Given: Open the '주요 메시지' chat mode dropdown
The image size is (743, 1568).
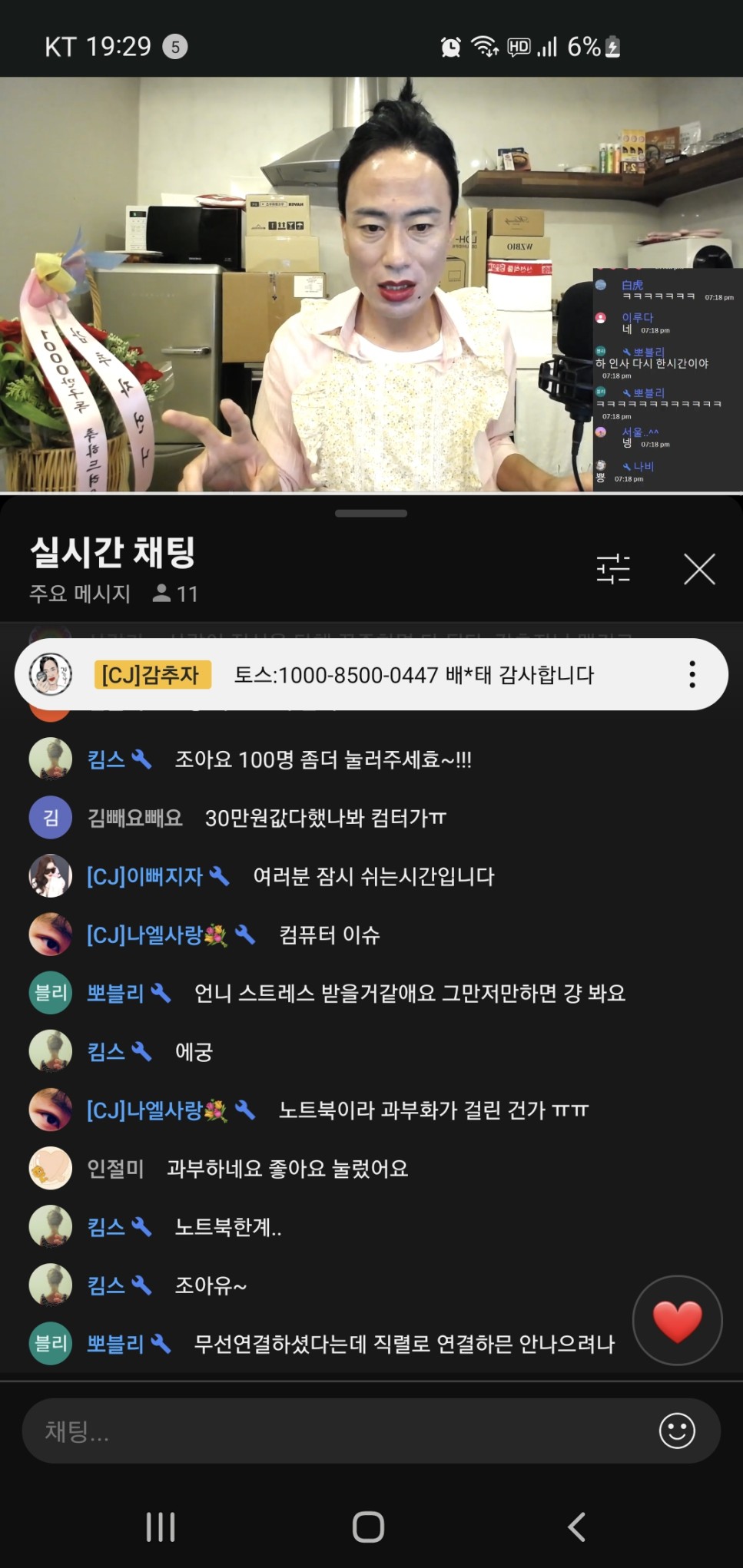Looking at the screenshot, I should click(x=80, y=594).
